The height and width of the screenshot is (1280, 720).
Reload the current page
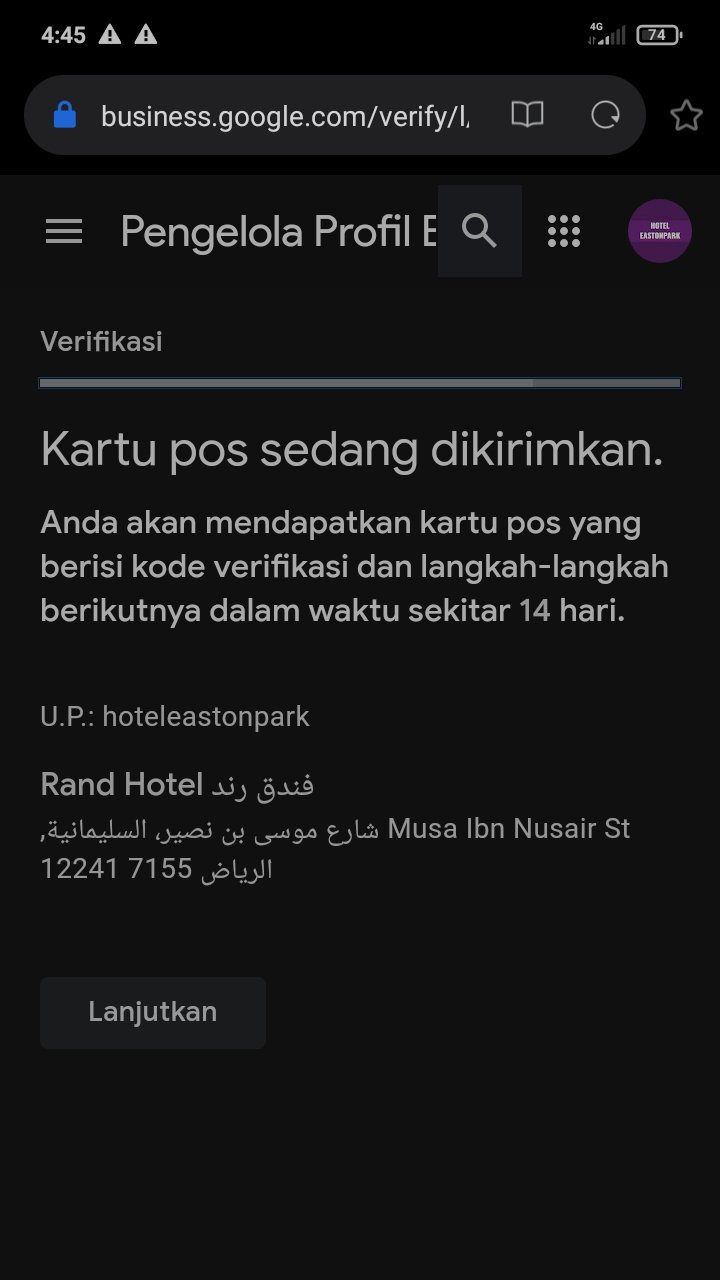(x=605, y=115)
